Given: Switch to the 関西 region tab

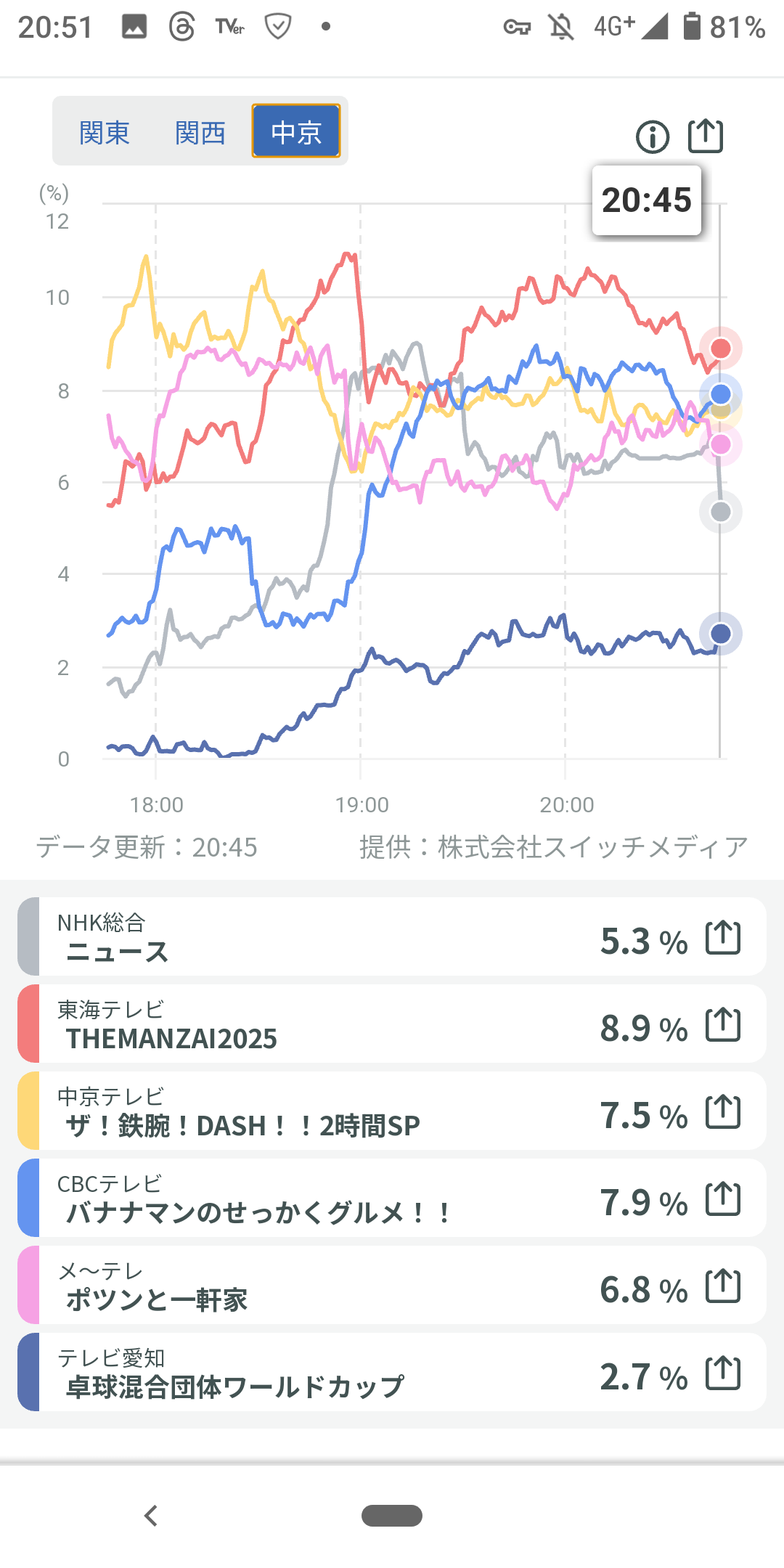Looking at the screenshot, I should point(200,132).
